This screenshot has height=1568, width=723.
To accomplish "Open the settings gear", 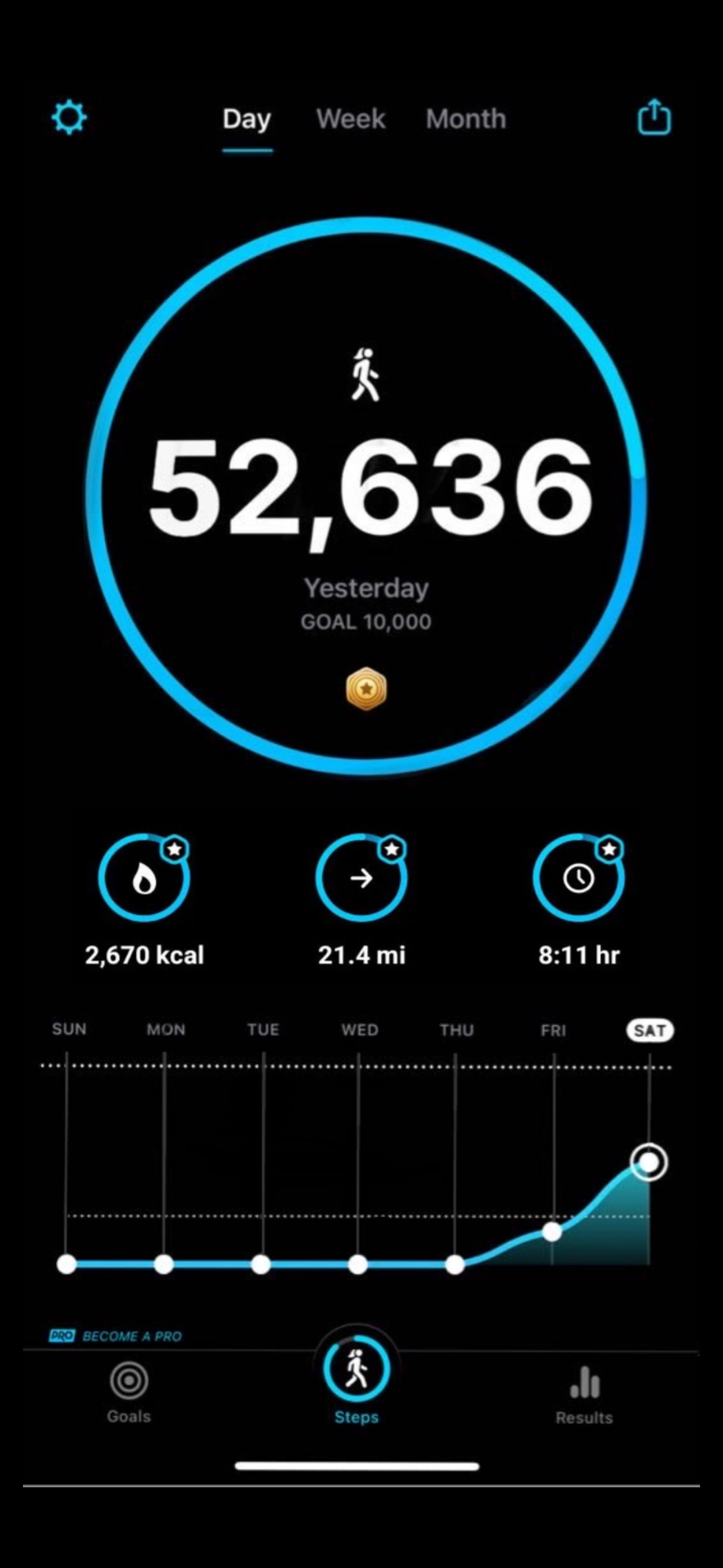I will coord(69,117).
